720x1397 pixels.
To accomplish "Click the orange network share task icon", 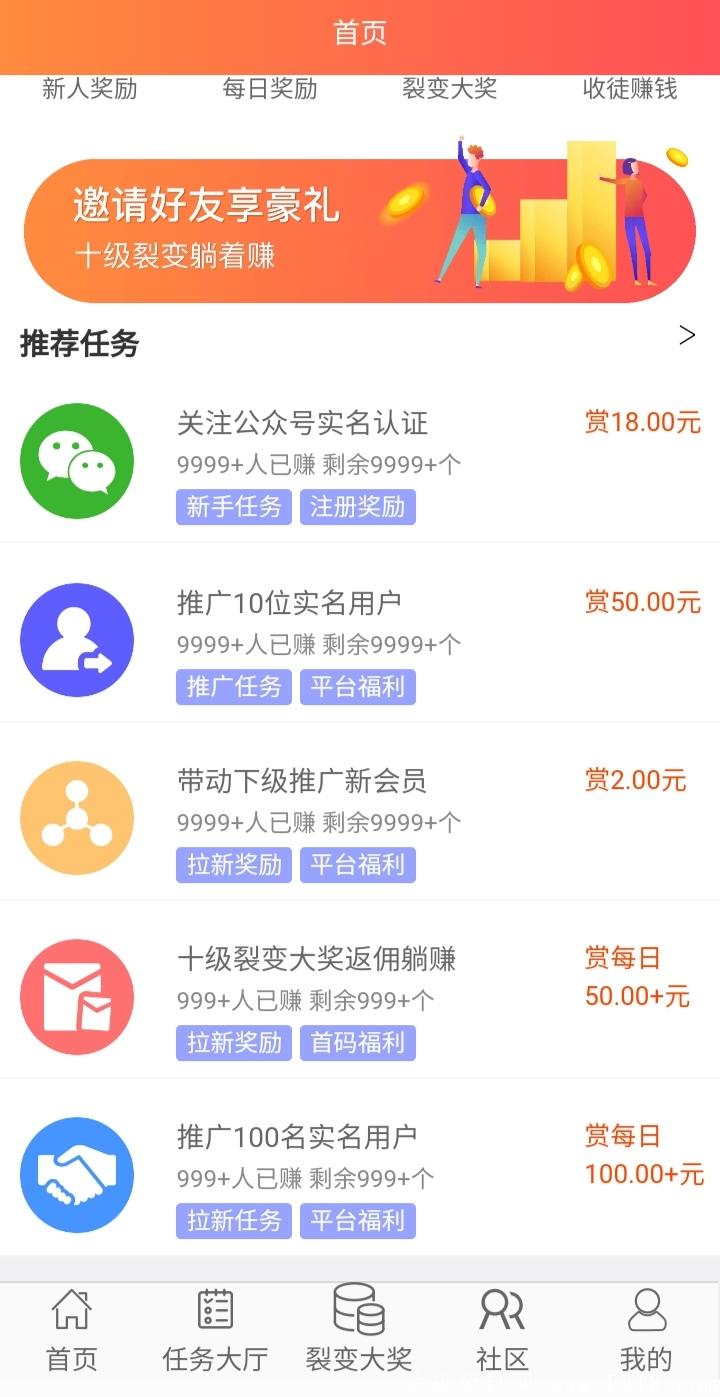I will tap(77, 817).
